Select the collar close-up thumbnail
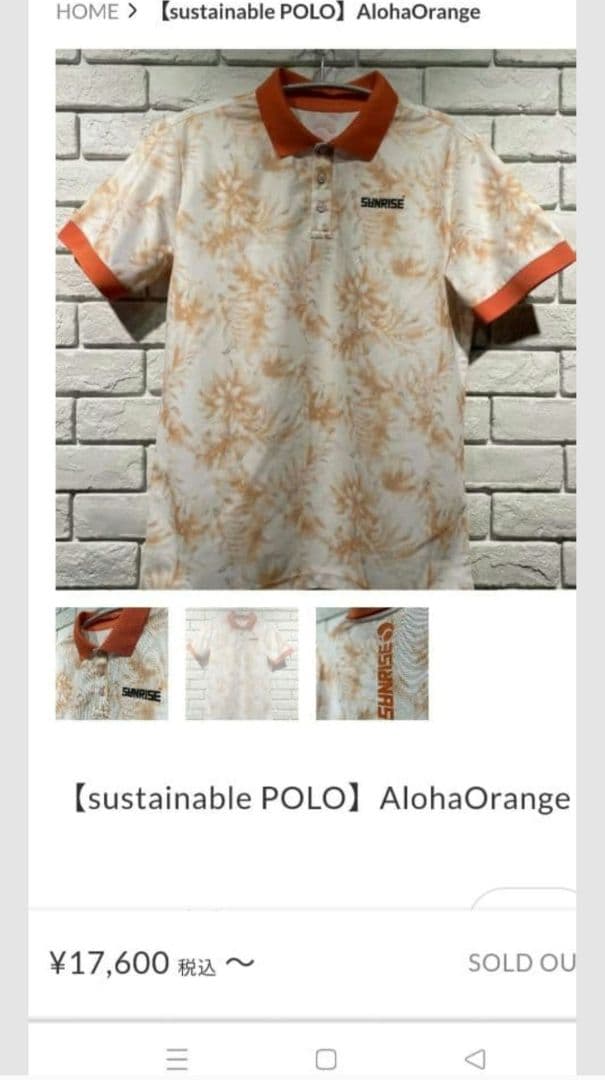 [x=111, y=663]
